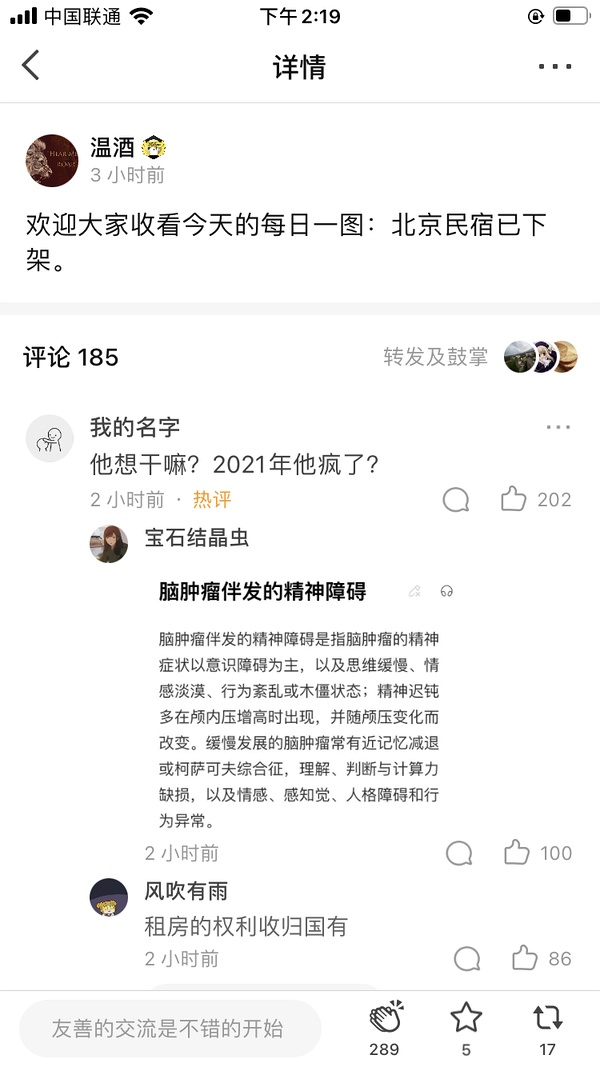View 宝石结晶虫's profile avatar

pyautogui.click(x=109, y=543)
